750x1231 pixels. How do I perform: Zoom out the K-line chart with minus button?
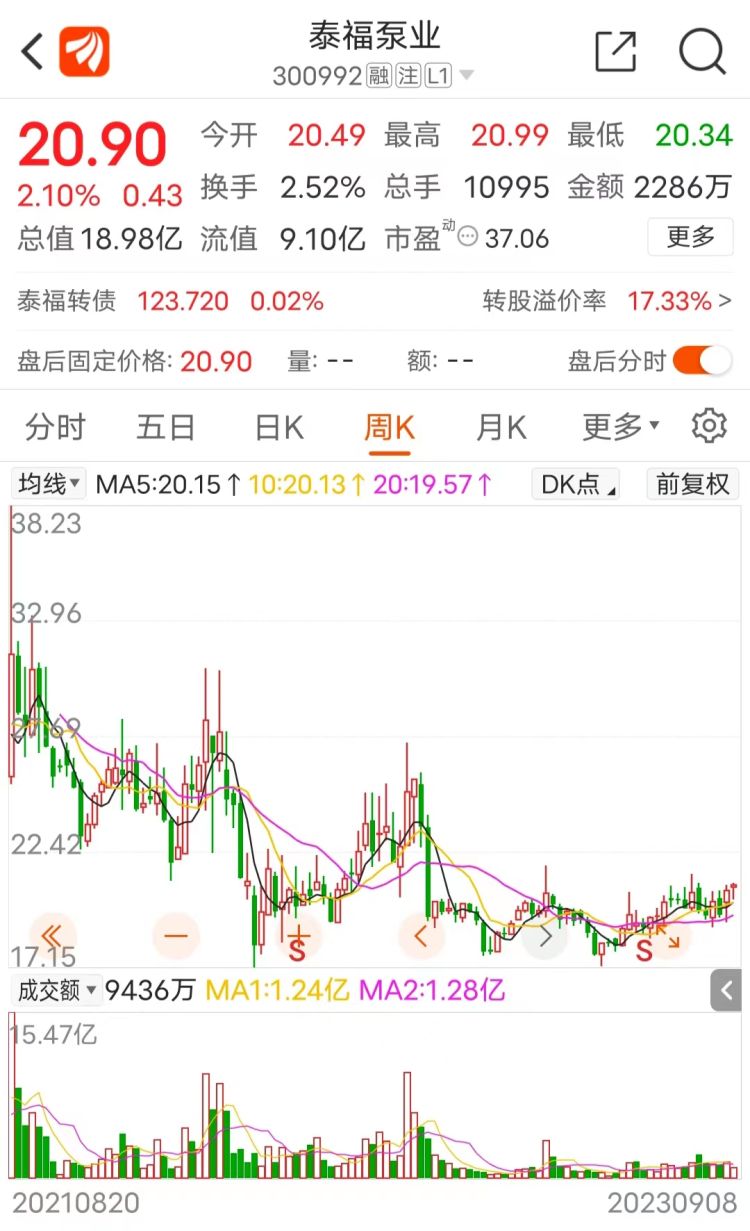(x=176, y=937)
